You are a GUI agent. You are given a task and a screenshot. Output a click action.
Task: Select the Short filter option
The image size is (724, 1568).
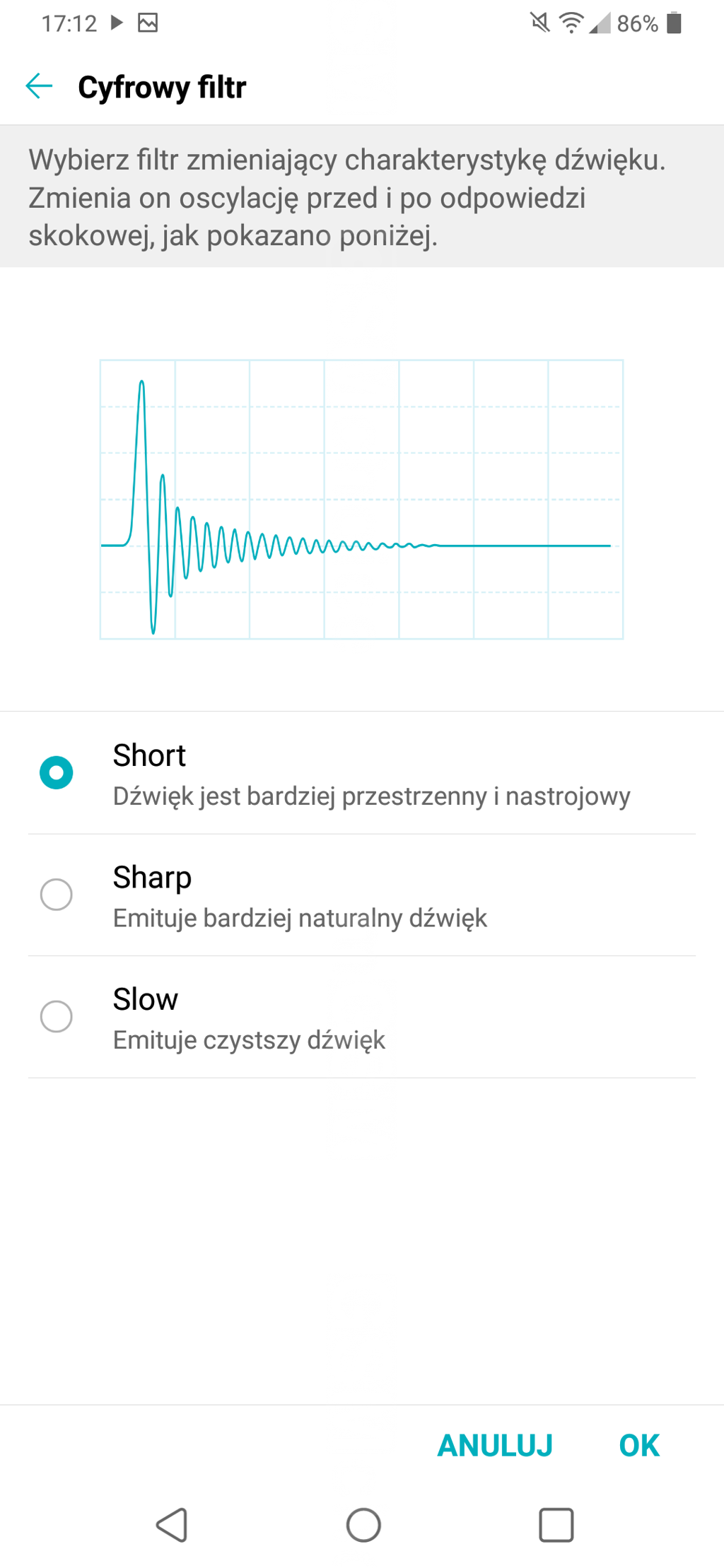(x=57, y=772)
